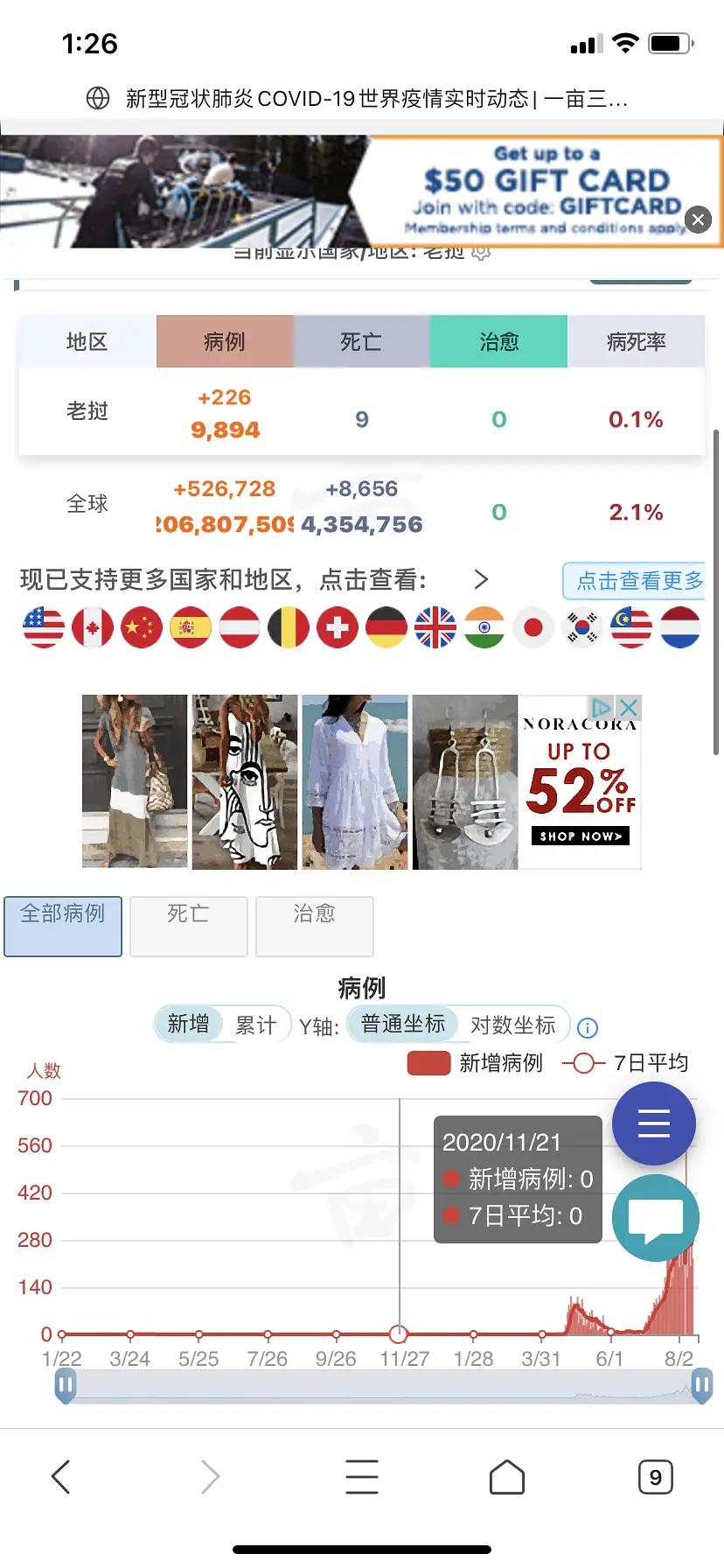This screenshot has width=724, height=1568.
Task: Switch to the 治愈 chart tab
Action: coord(315,925)
